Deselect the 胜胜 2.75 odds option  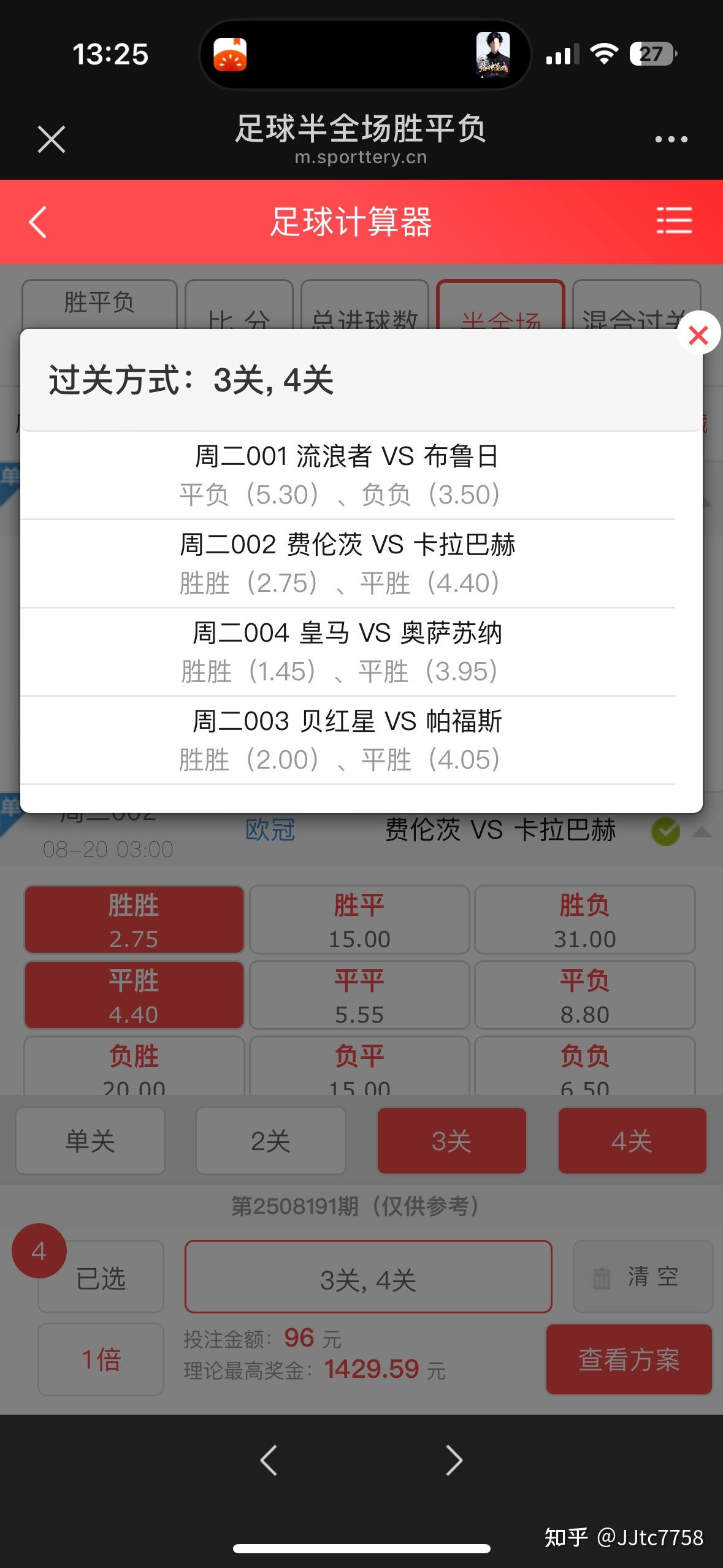coord(132,919)
